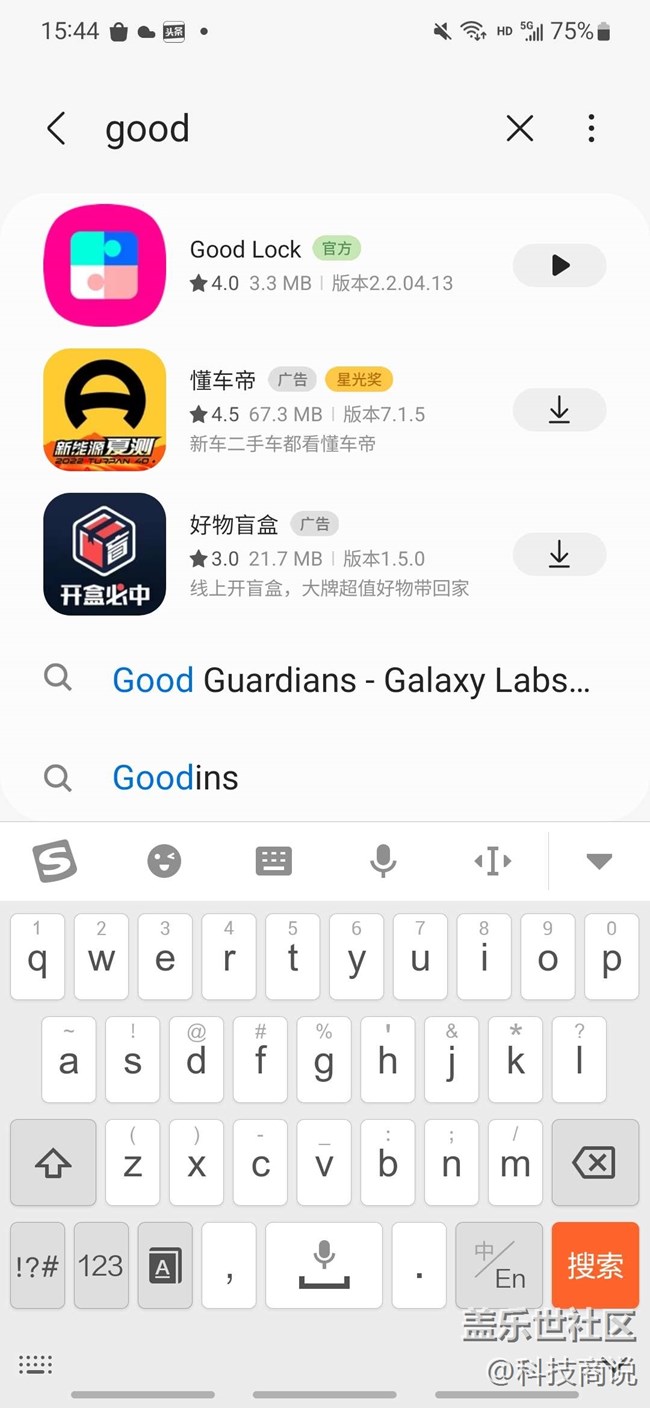Open the overflow menu
The image size is (650, 1408).
point(591,128)
